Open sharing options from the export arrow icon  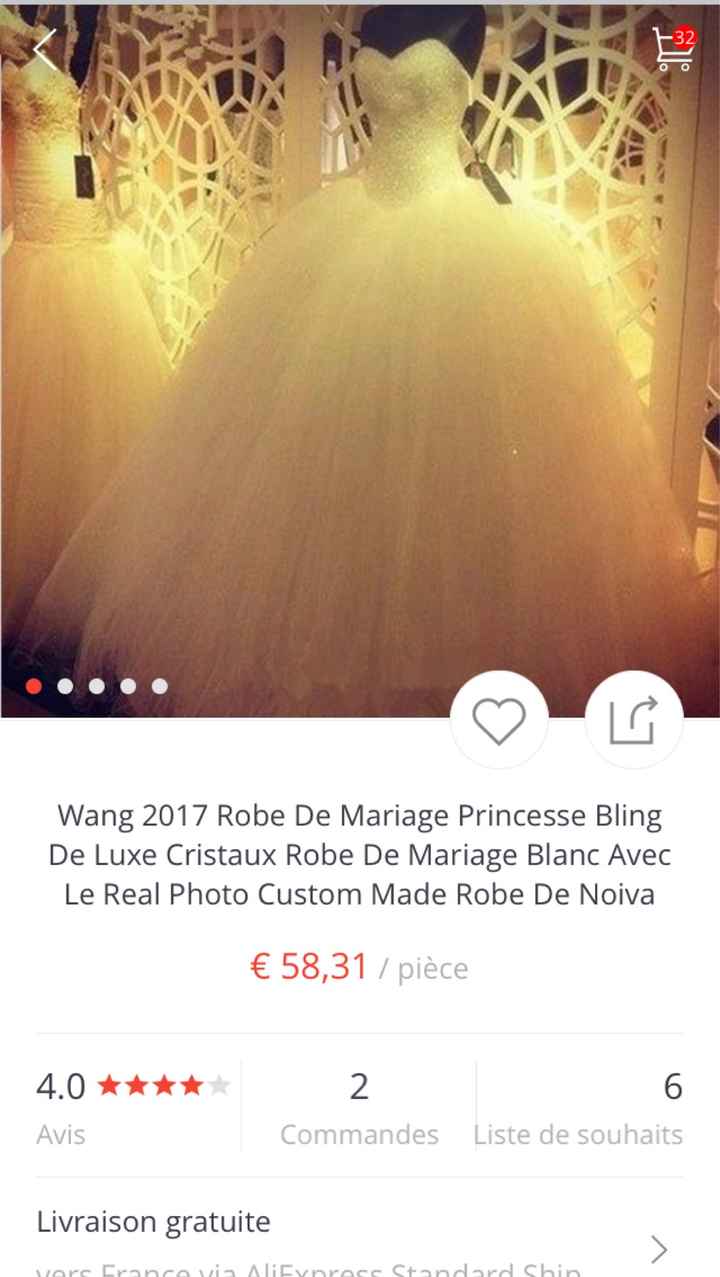tap(634, 719)
